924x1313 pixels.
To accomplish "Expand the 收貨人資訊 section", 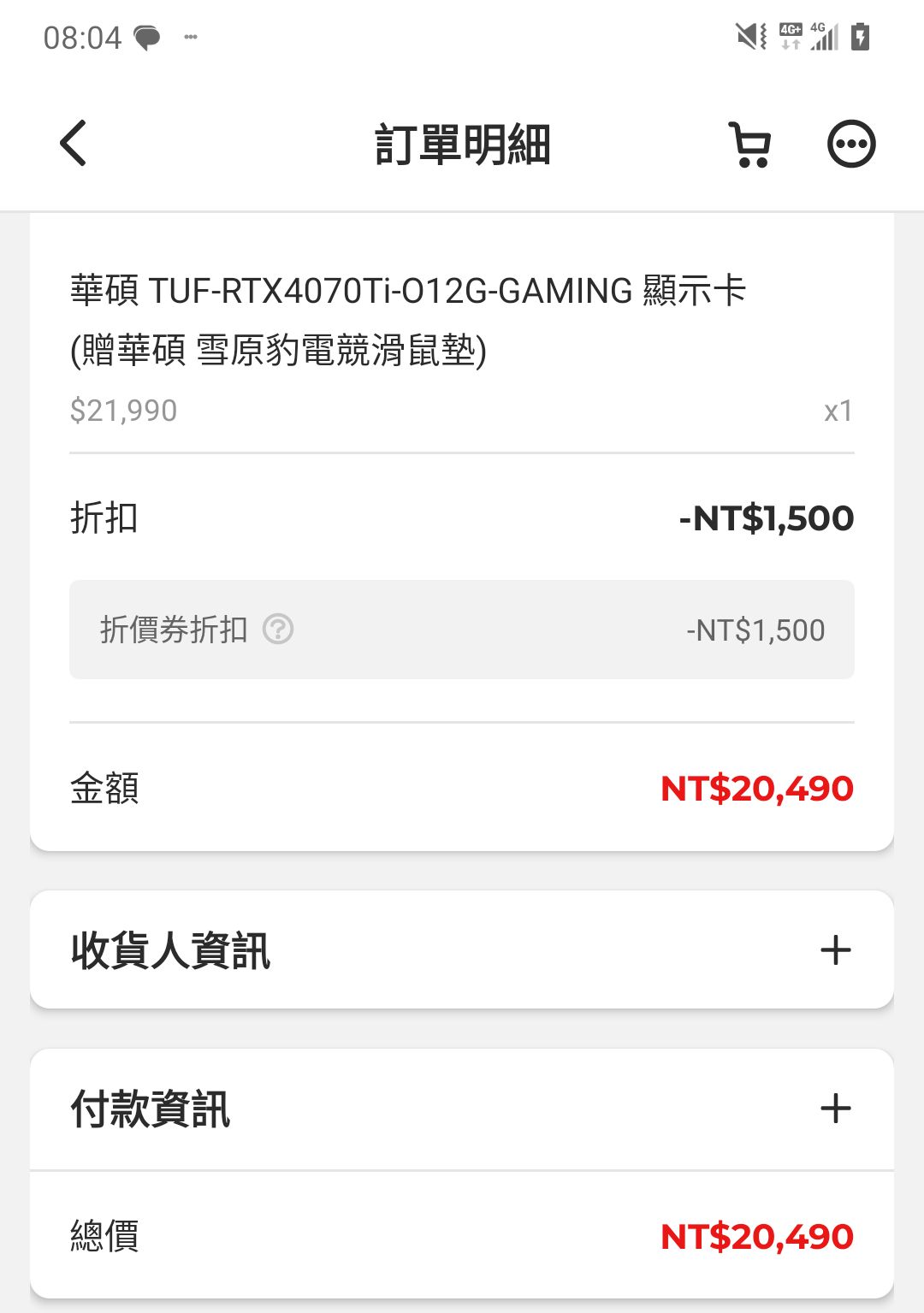I will [835, 950].
